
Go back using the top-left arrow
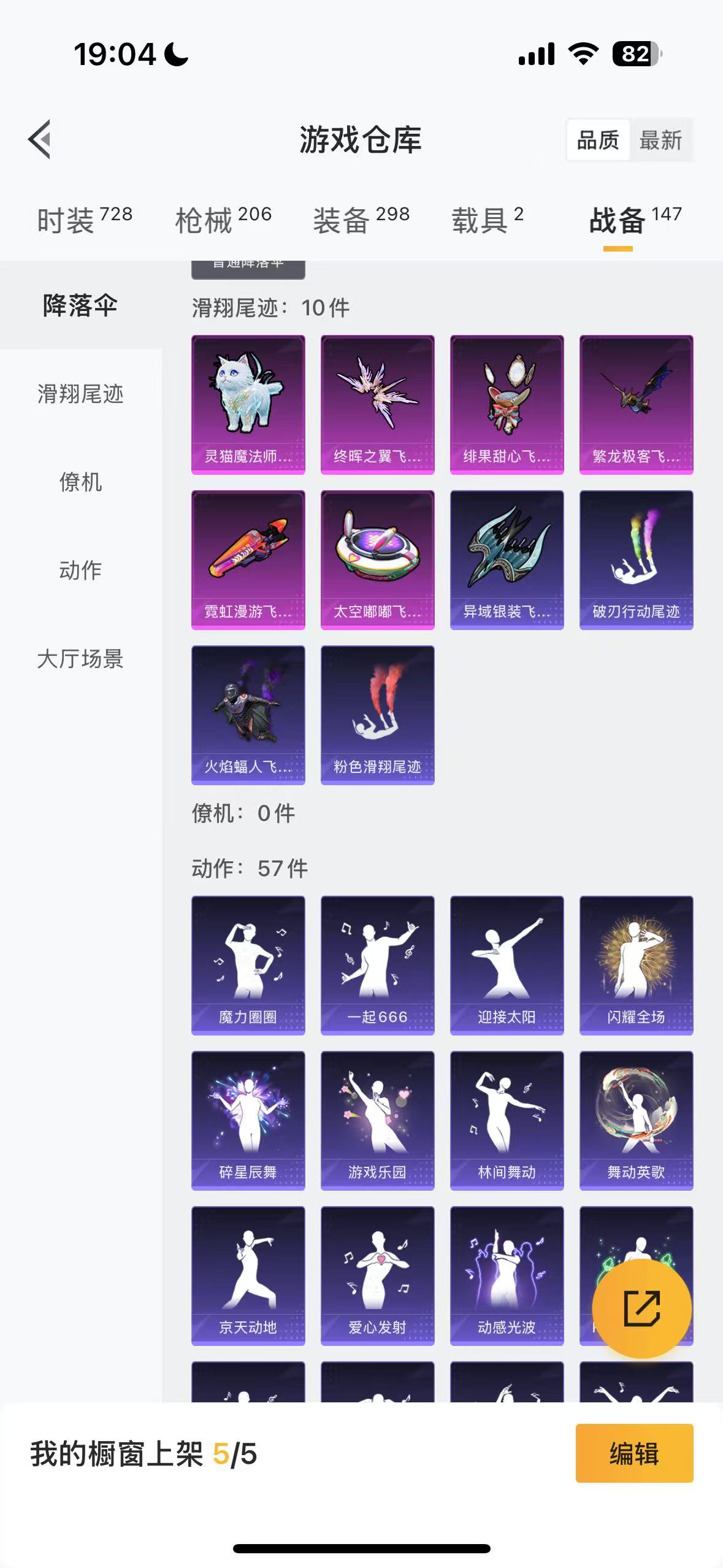[39, 139]
